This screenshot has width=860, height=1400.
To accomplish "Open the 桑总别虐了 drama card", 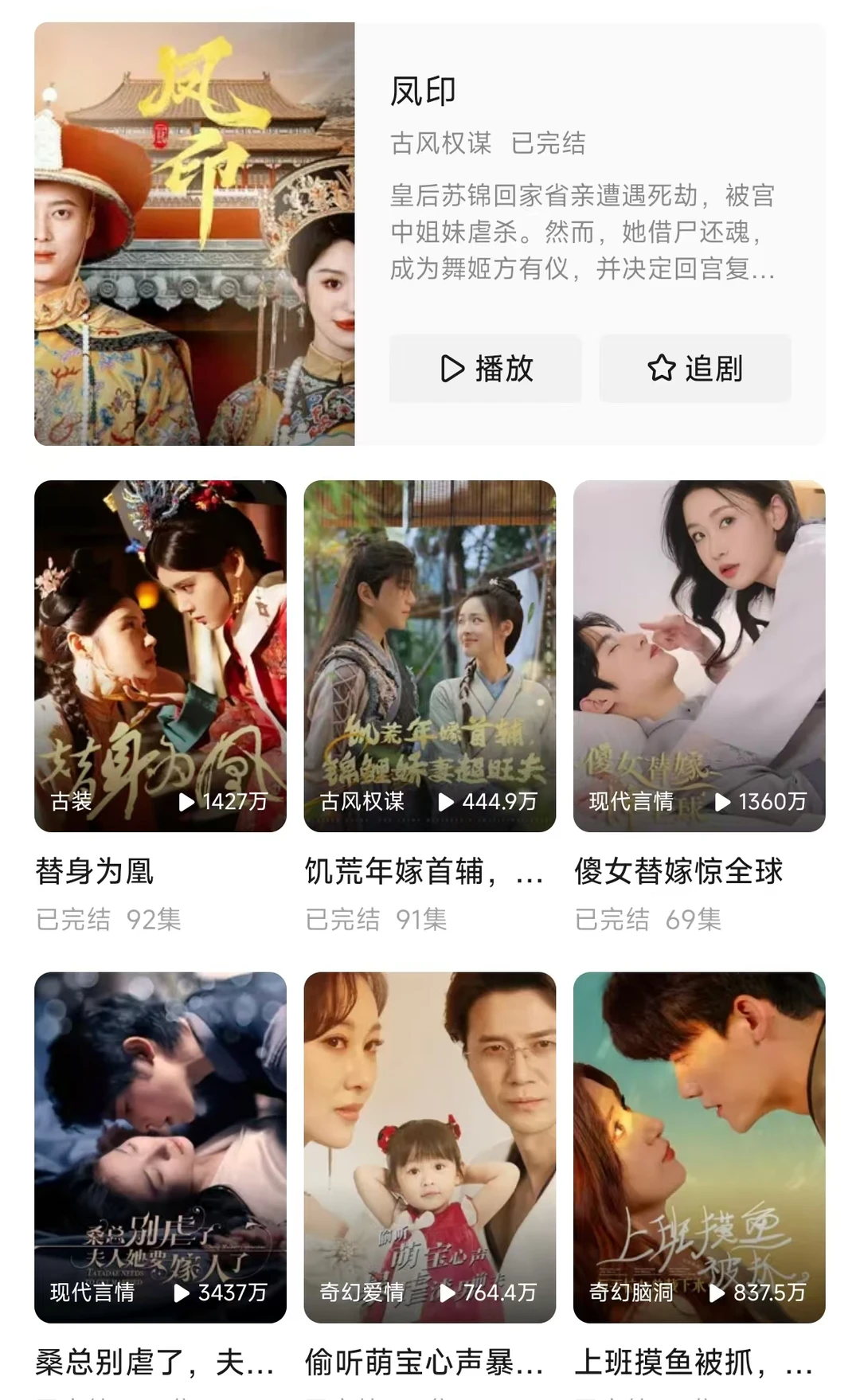I will pos(160,1148).
